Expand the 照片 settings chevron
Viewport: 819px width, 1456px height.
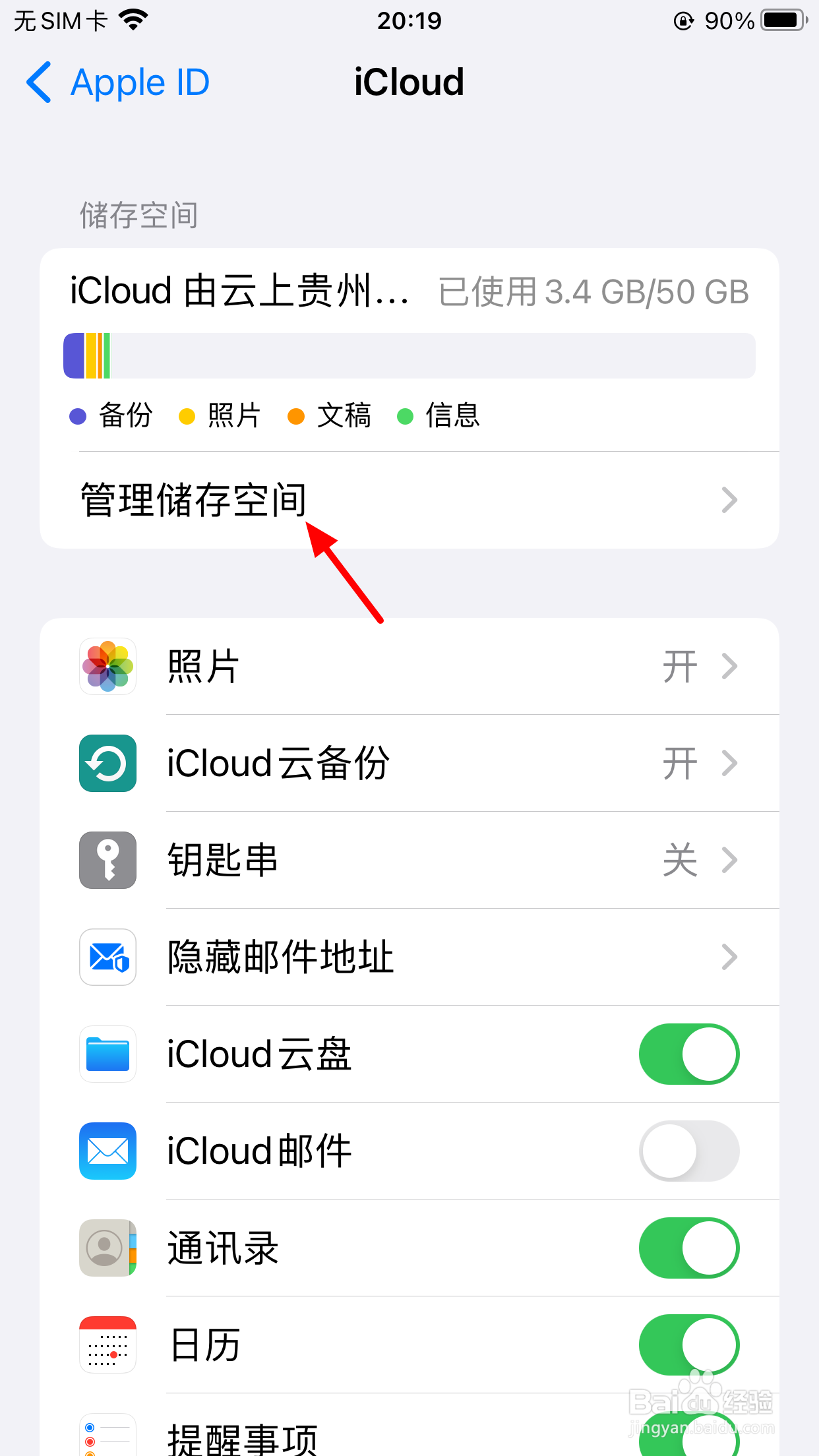click(729, 666)
